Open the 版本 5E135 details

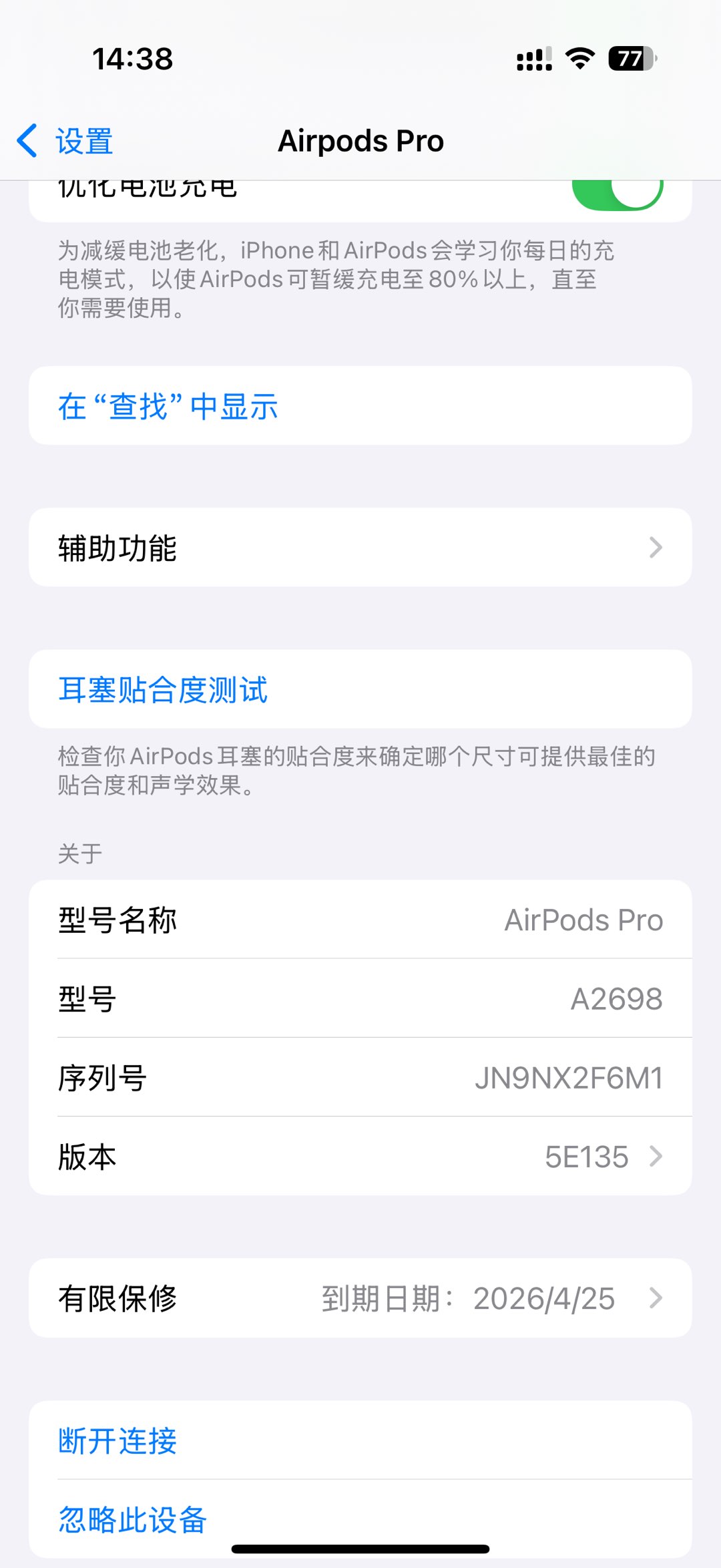point(360,1157)
